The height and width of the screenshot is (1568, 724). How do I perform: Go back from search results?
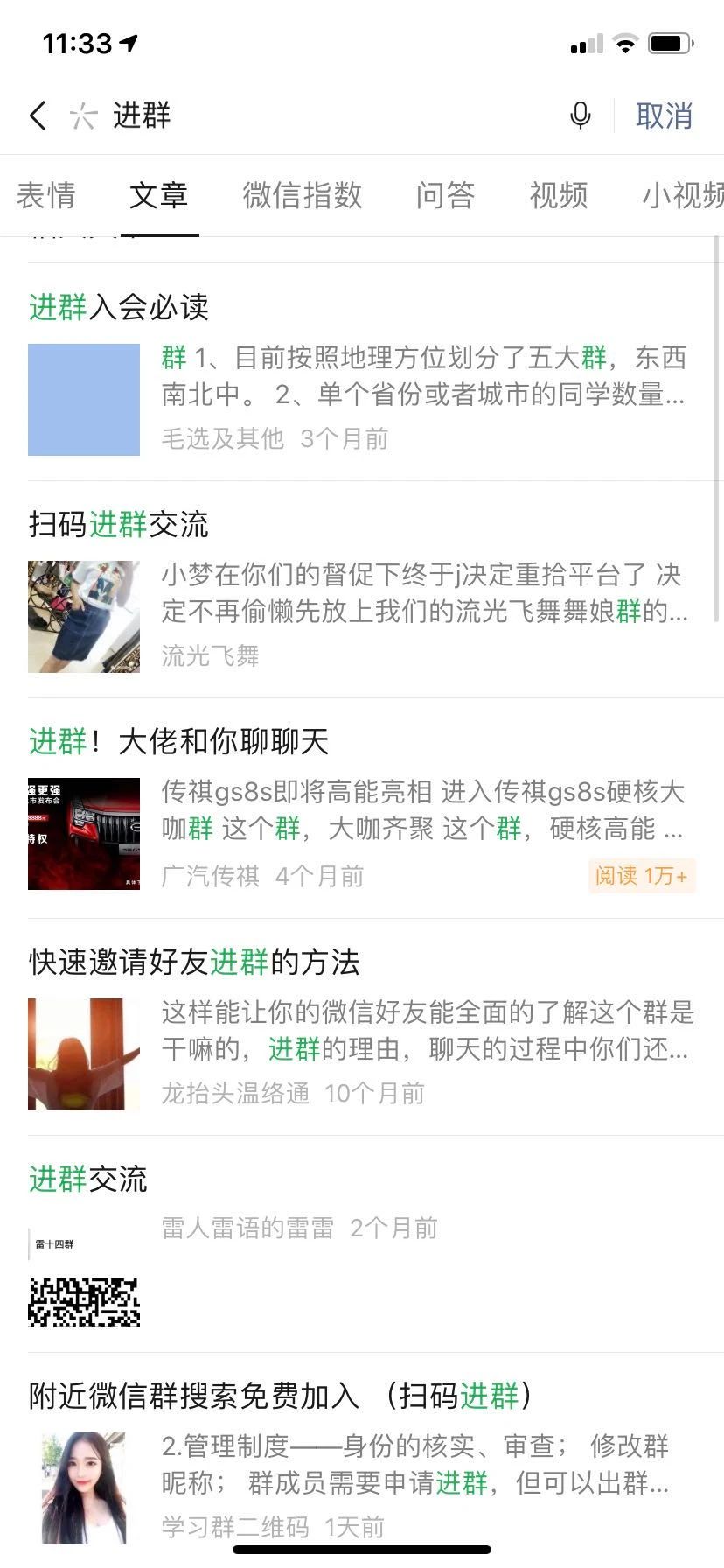[38, 115]
